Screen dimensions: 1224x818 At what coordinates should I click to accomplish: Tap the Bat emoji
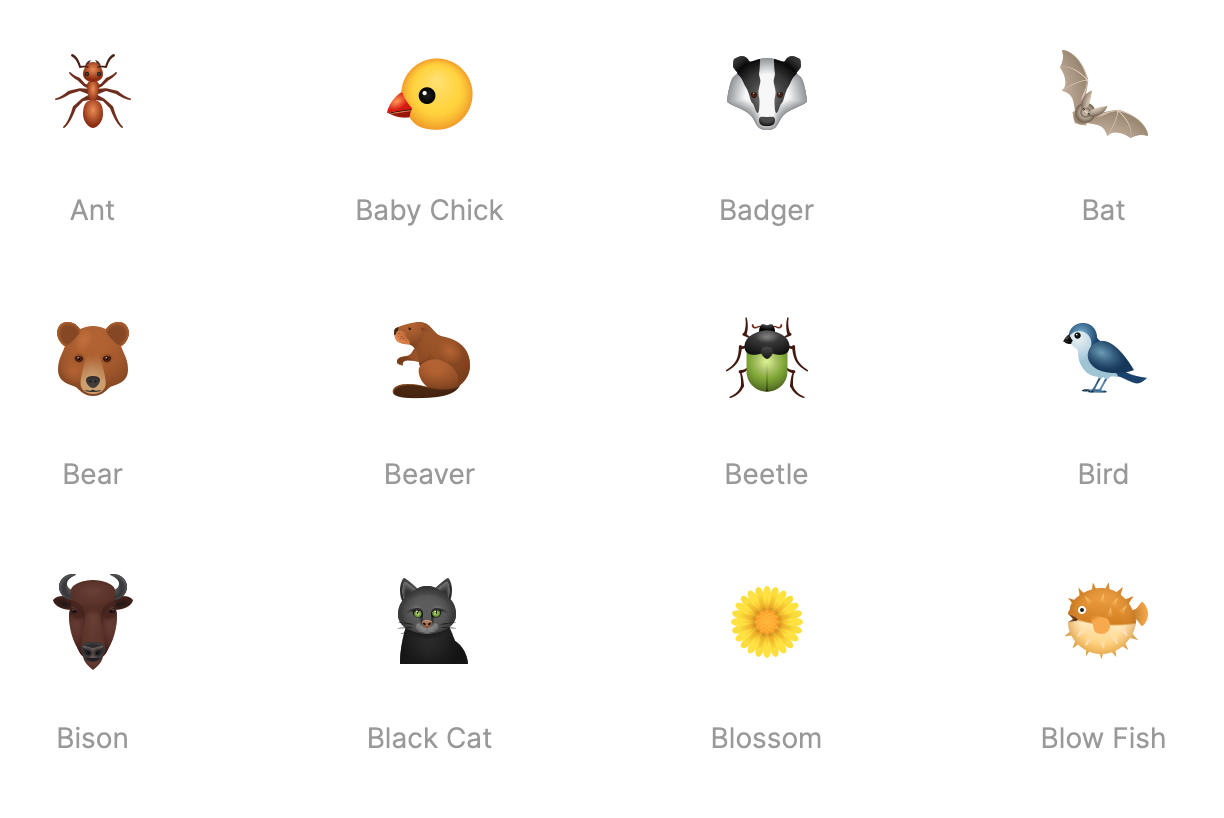tap(1103, 95)
